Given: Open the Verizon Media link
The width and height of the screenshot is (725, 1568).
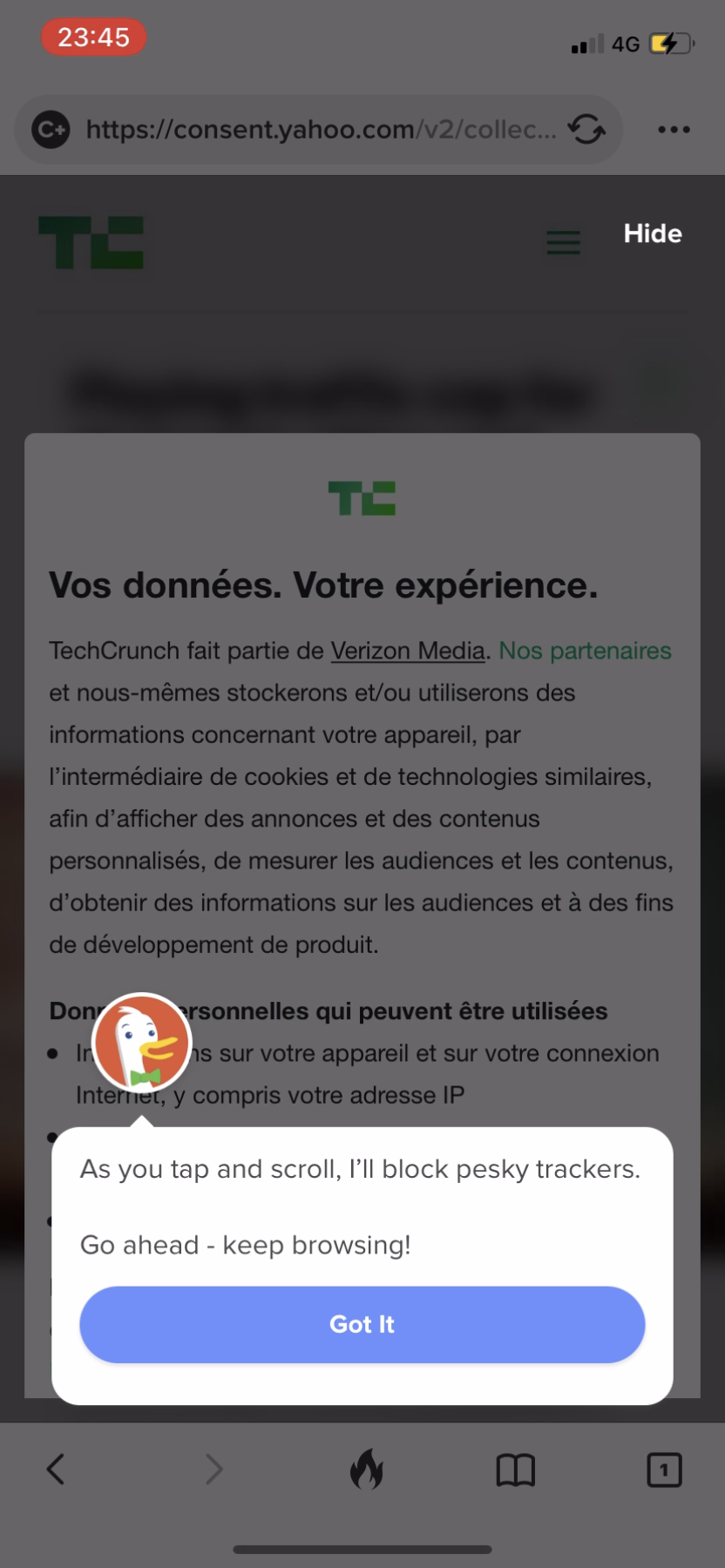Looking at the screenshot, I should pyautogui.click(x=408, y=651).
